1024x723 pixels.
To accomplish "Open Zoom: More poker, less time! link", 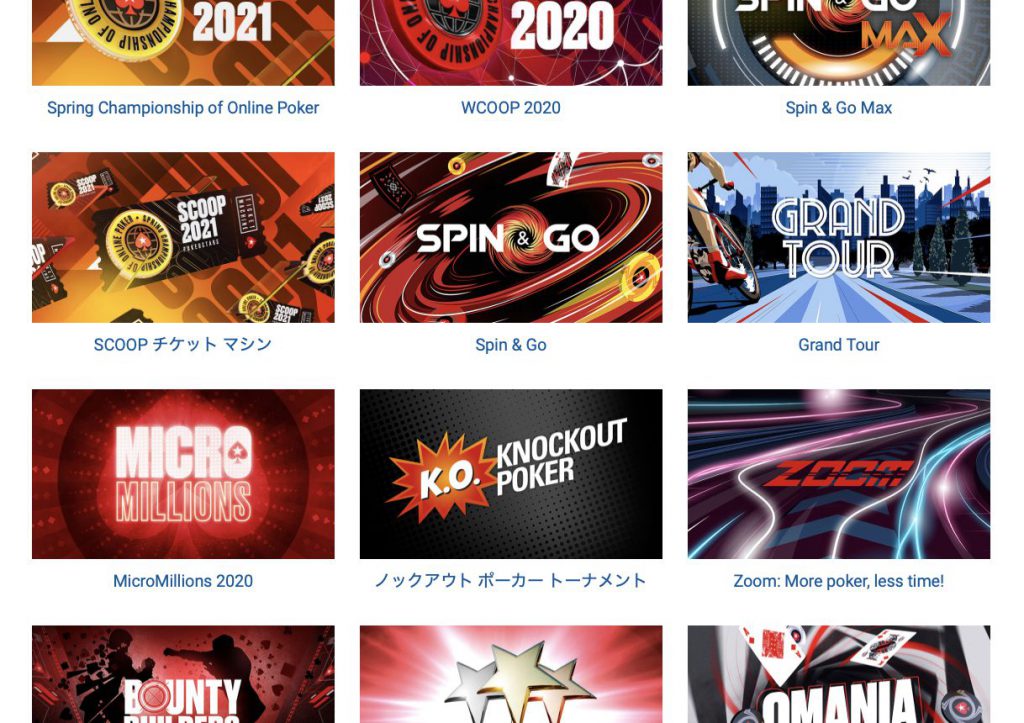I will (x=838, y=581).
